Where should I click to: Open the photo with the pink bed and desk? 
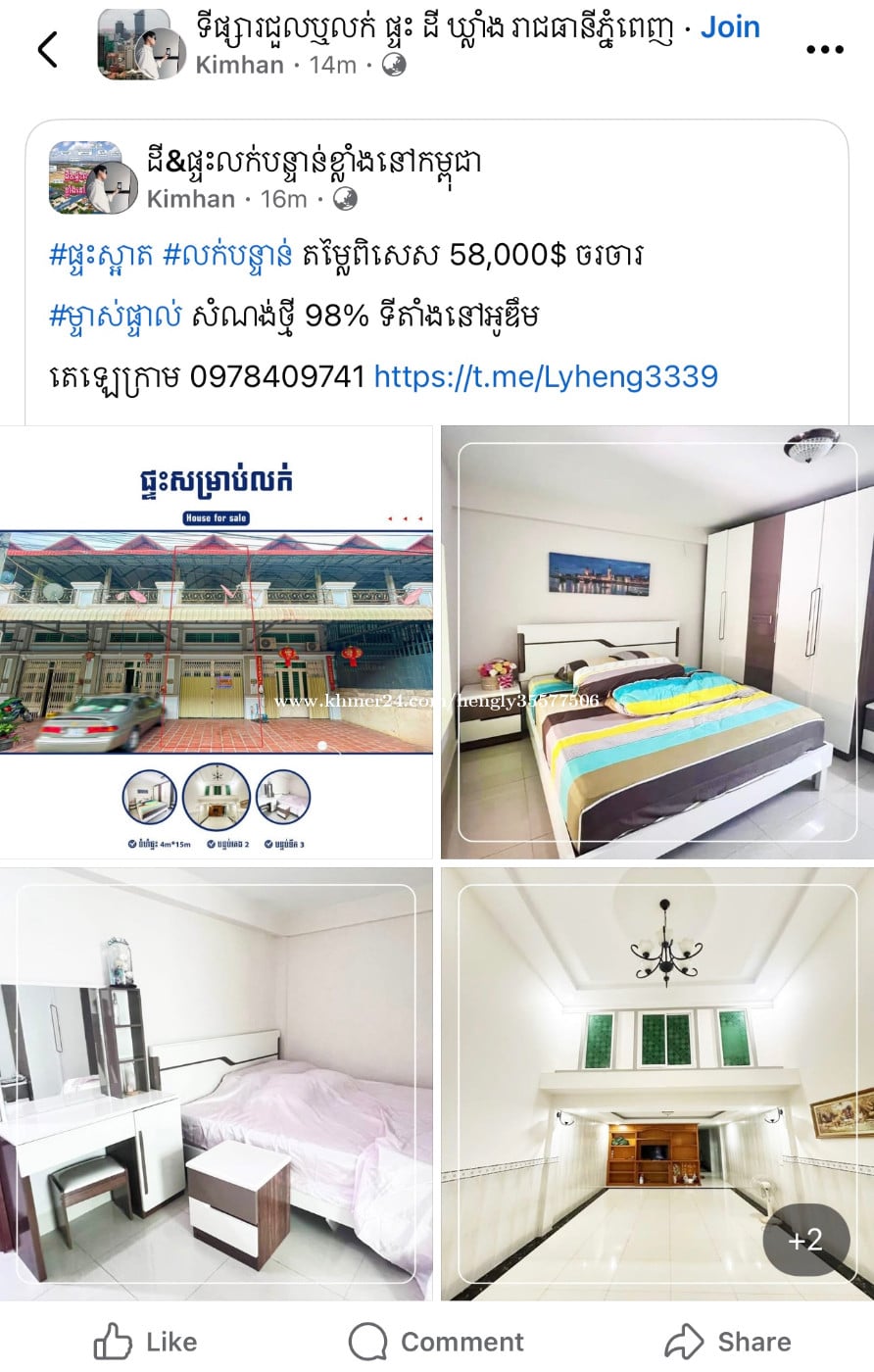point(216,1083)
